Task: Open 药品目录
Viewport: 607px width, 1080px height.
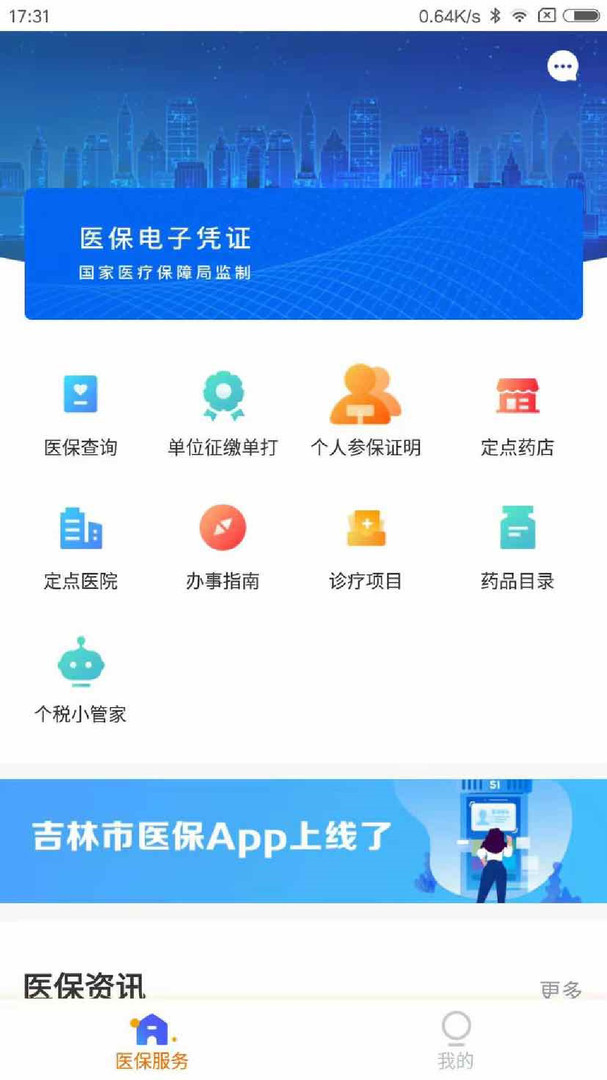Action: pos(517,548)
